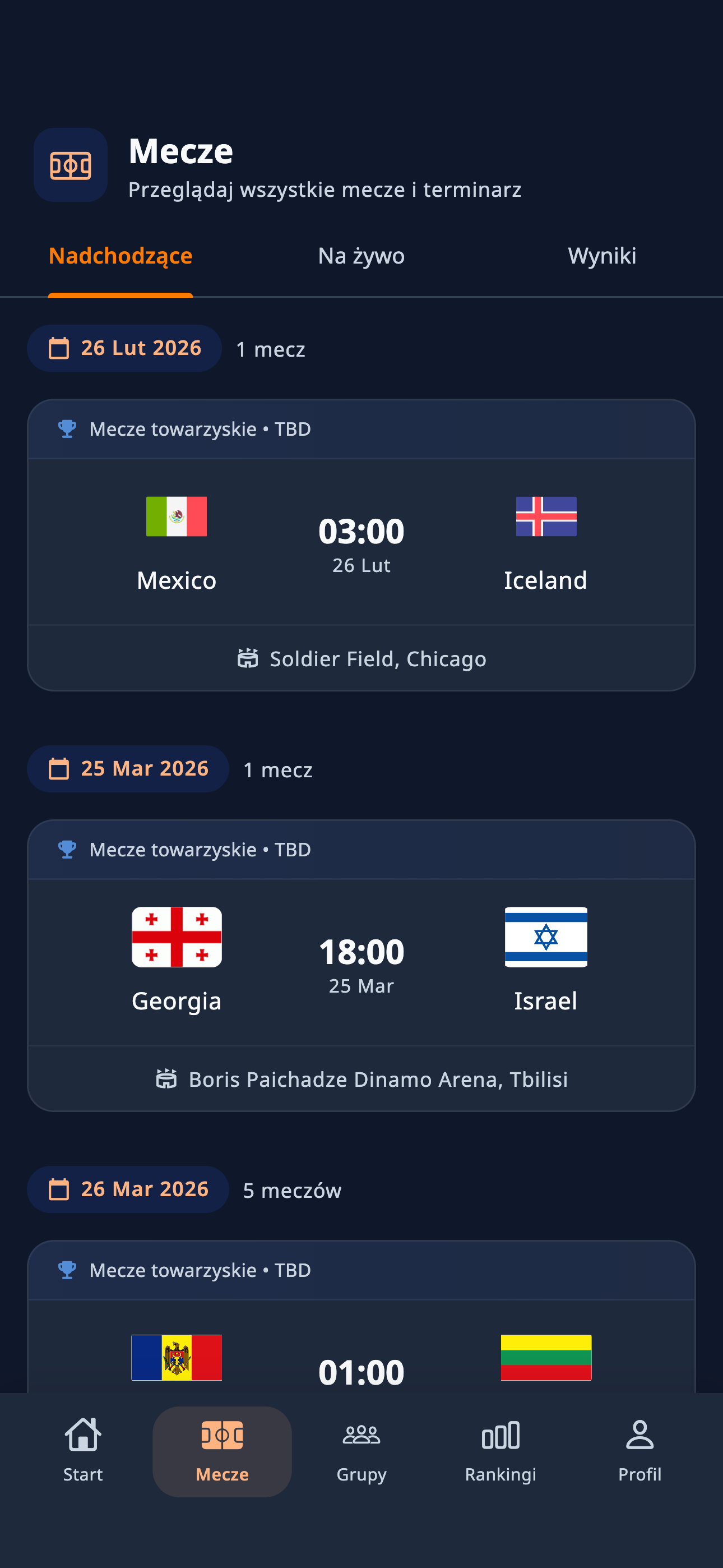Click the Mexico flag thumbnail
The image size is (723, 1568).
pyautogui.click(x=177, y=517)
